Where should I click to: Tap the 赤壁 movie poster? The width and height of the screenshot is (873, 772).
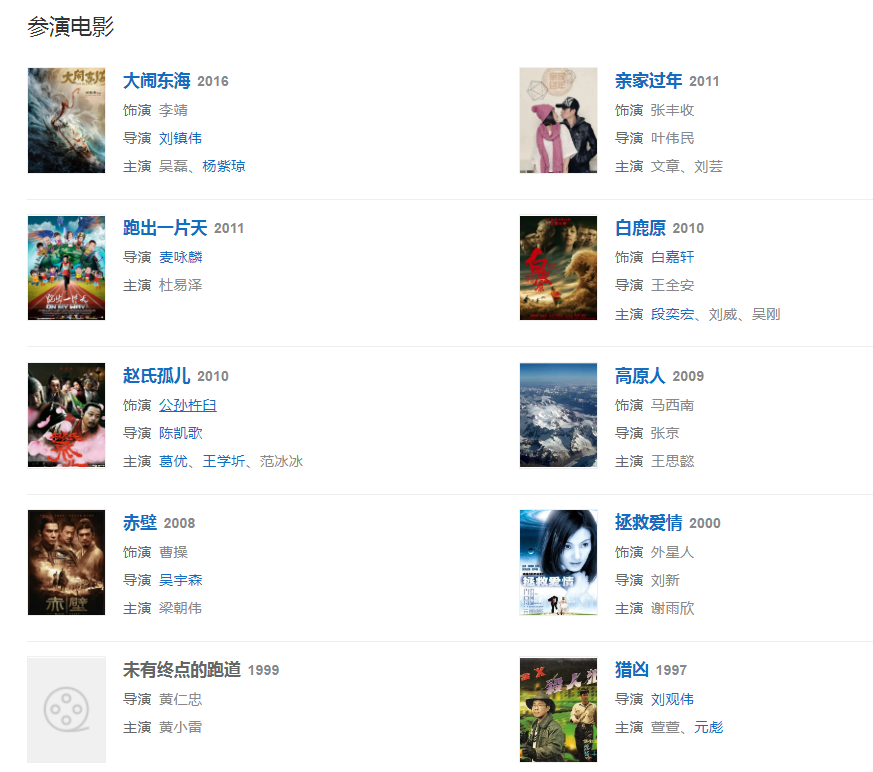point(66,562)
